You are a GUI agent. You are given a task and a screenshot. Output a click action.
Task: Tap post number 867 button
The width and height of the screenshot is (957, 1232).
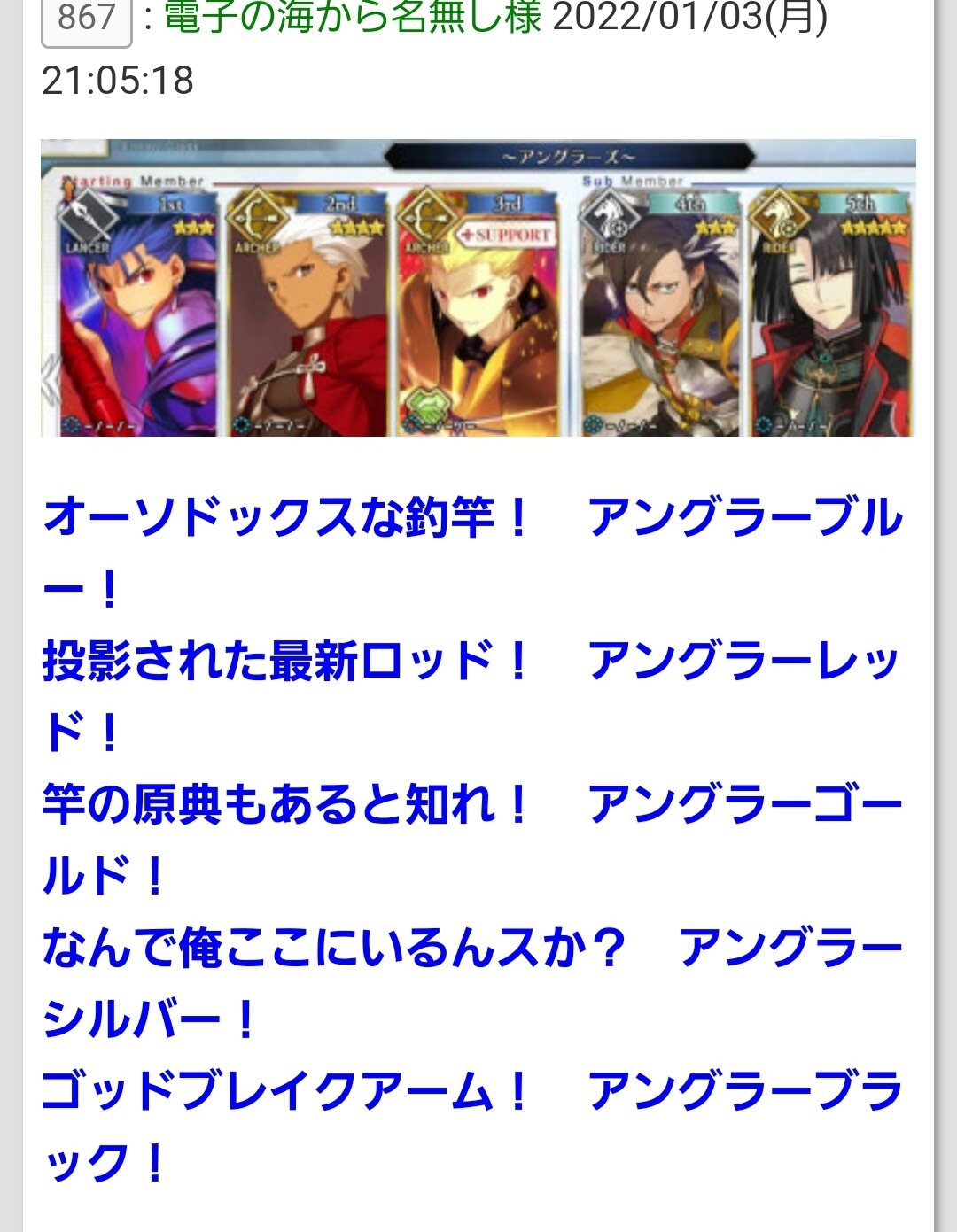point(86,19)
